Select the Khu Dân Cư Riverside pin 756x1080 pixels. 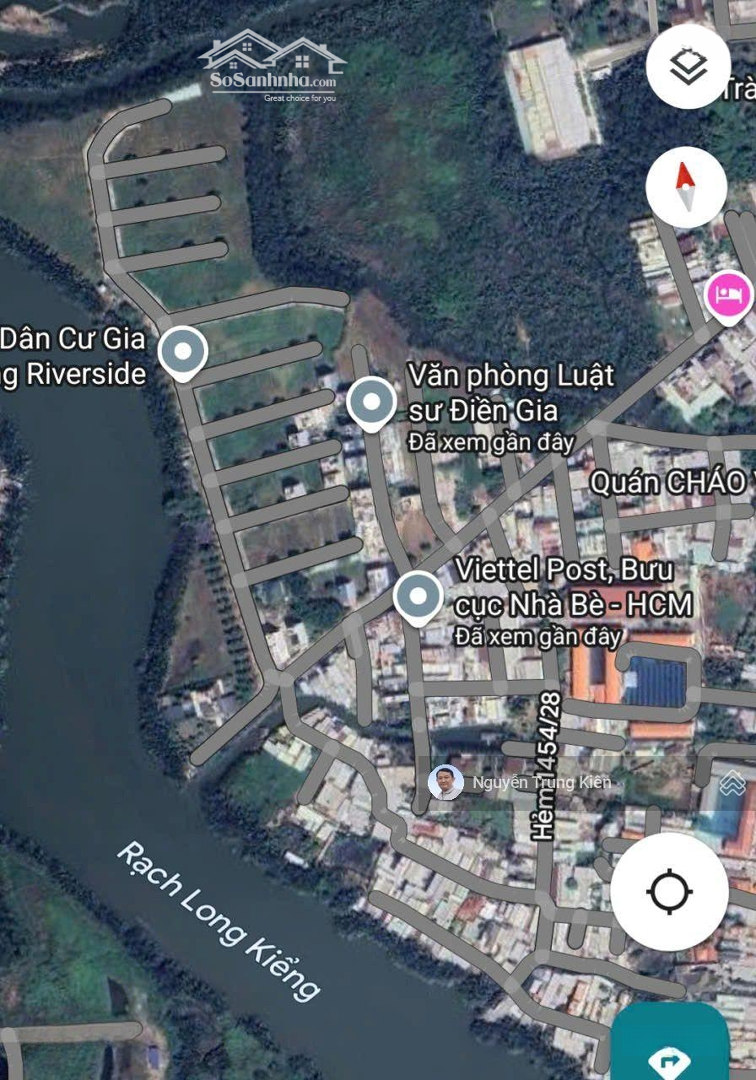[183, 352]
